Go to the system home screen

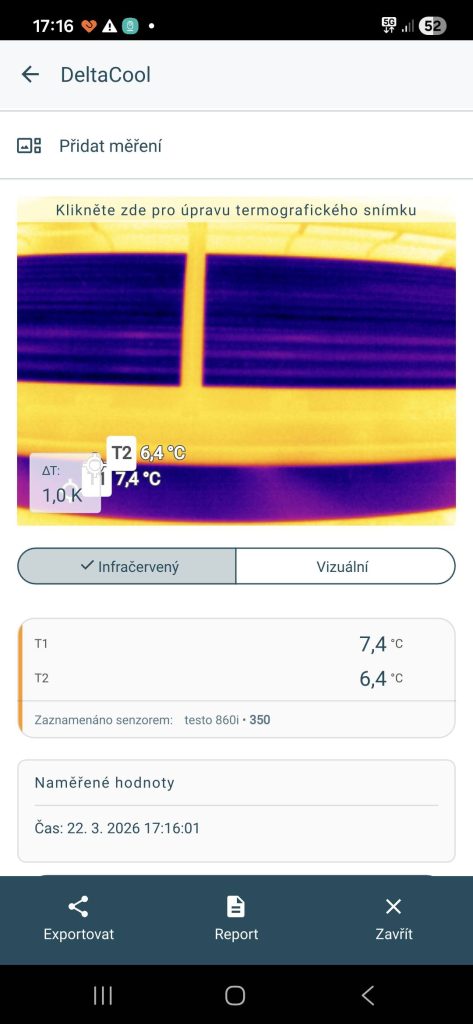point(235,995)
